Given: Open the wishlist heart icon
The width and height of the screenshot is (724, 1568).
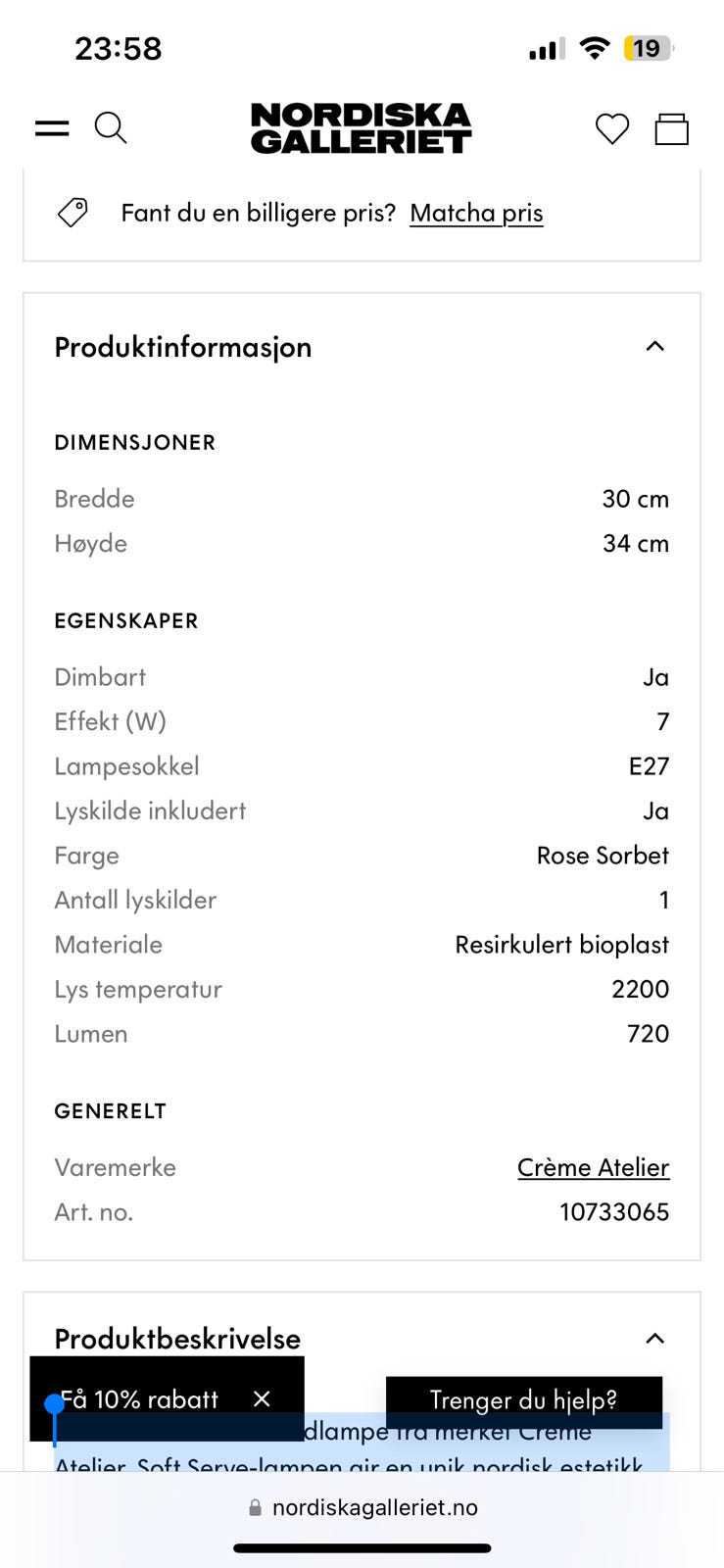Looking at the screenshot, I should (x=612, y=128).
